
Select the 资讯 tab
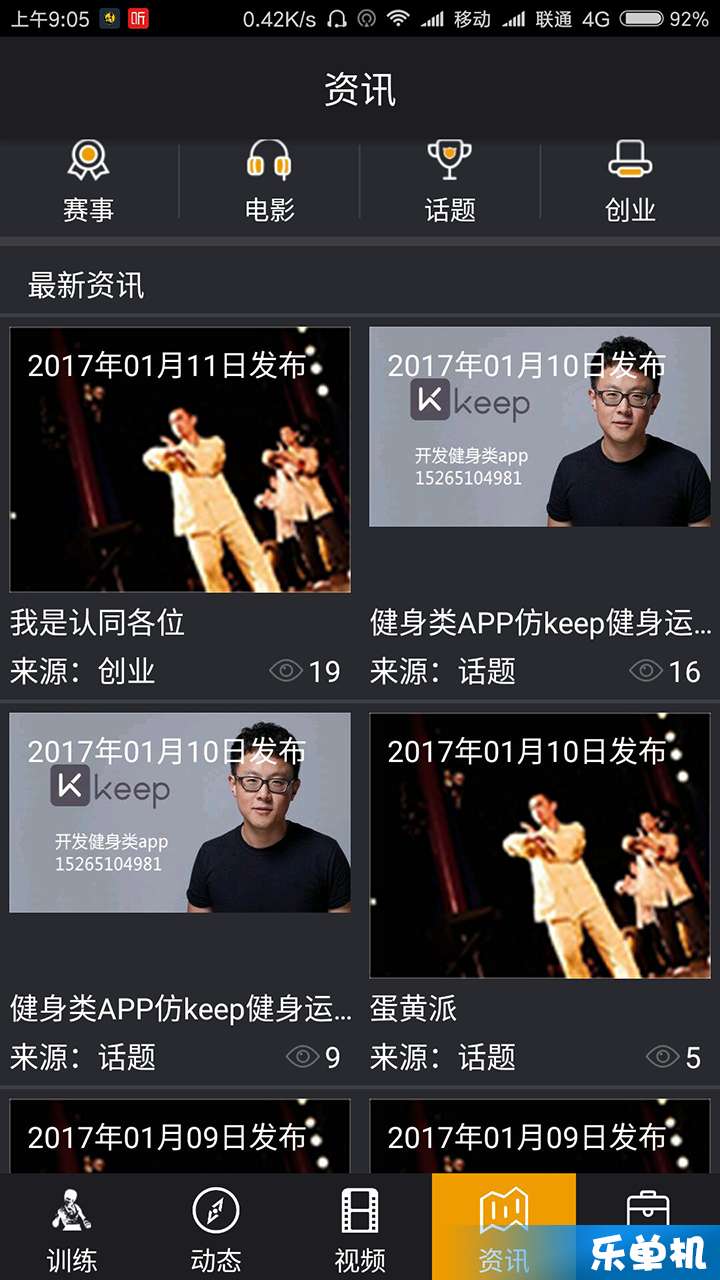click(503, 1228)
